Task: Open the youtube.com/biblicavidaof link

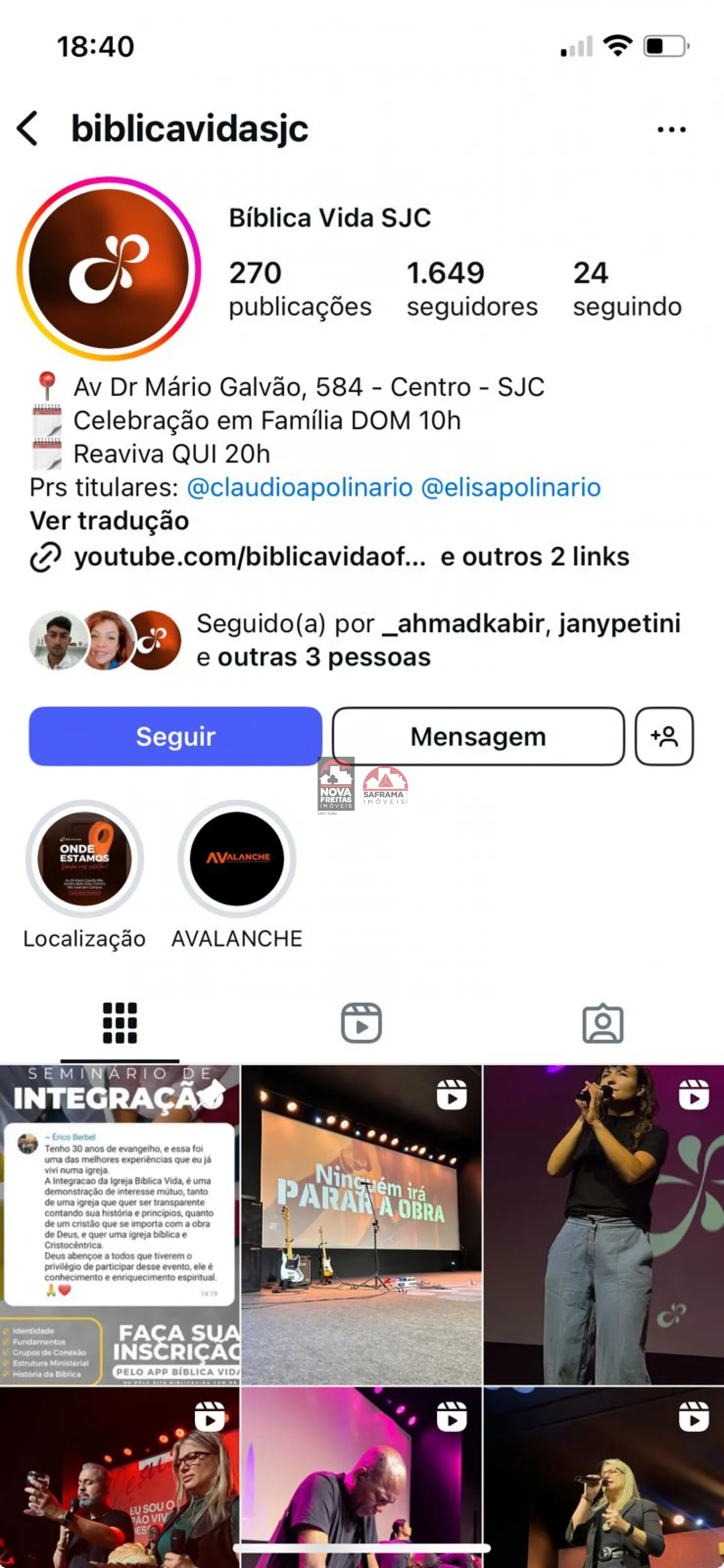Action: click(x=249, y=557)
